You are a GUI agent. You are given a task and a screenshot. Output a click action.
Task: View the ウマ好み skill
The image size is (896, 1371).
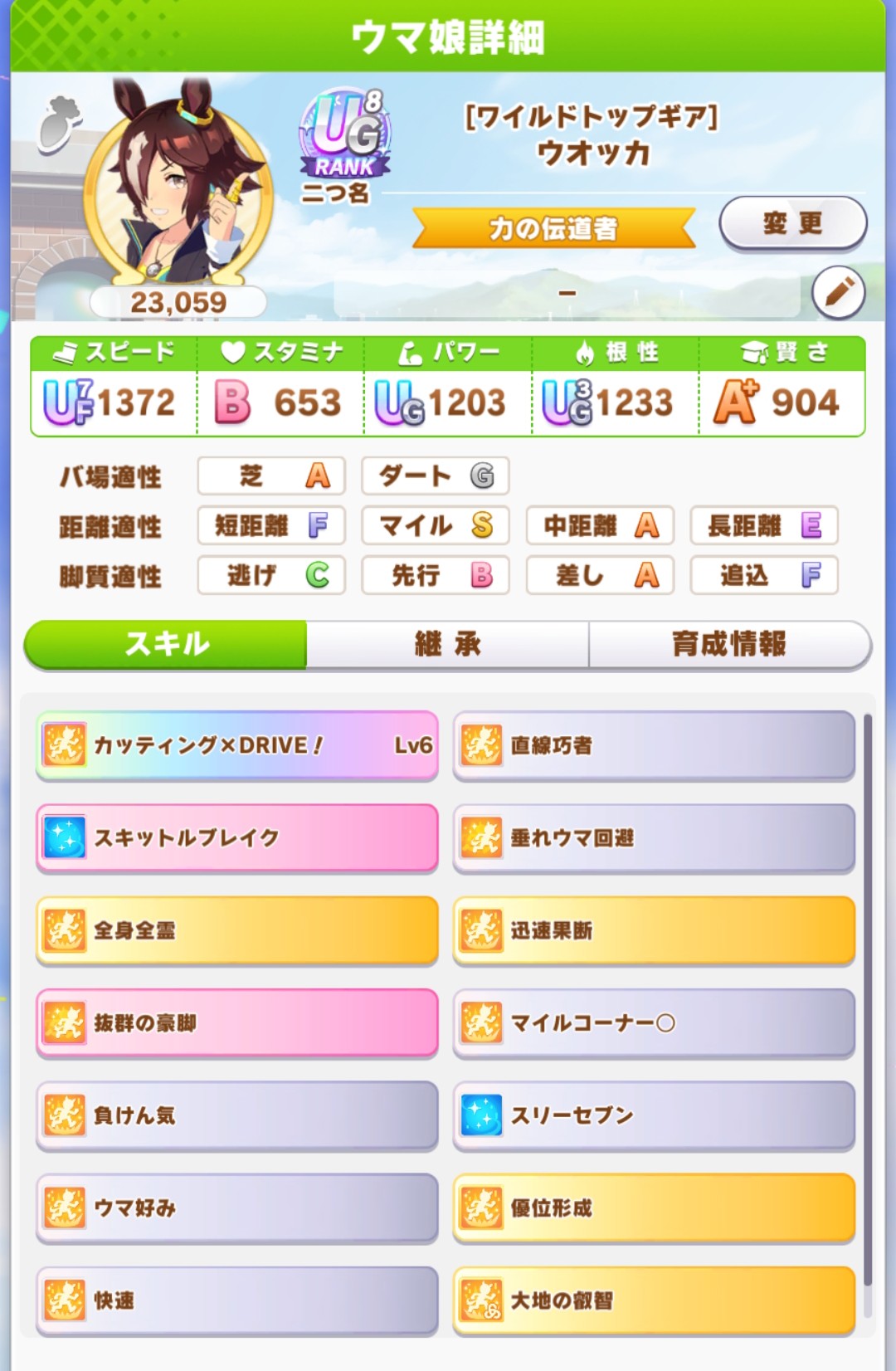[x=237, y=1208]
